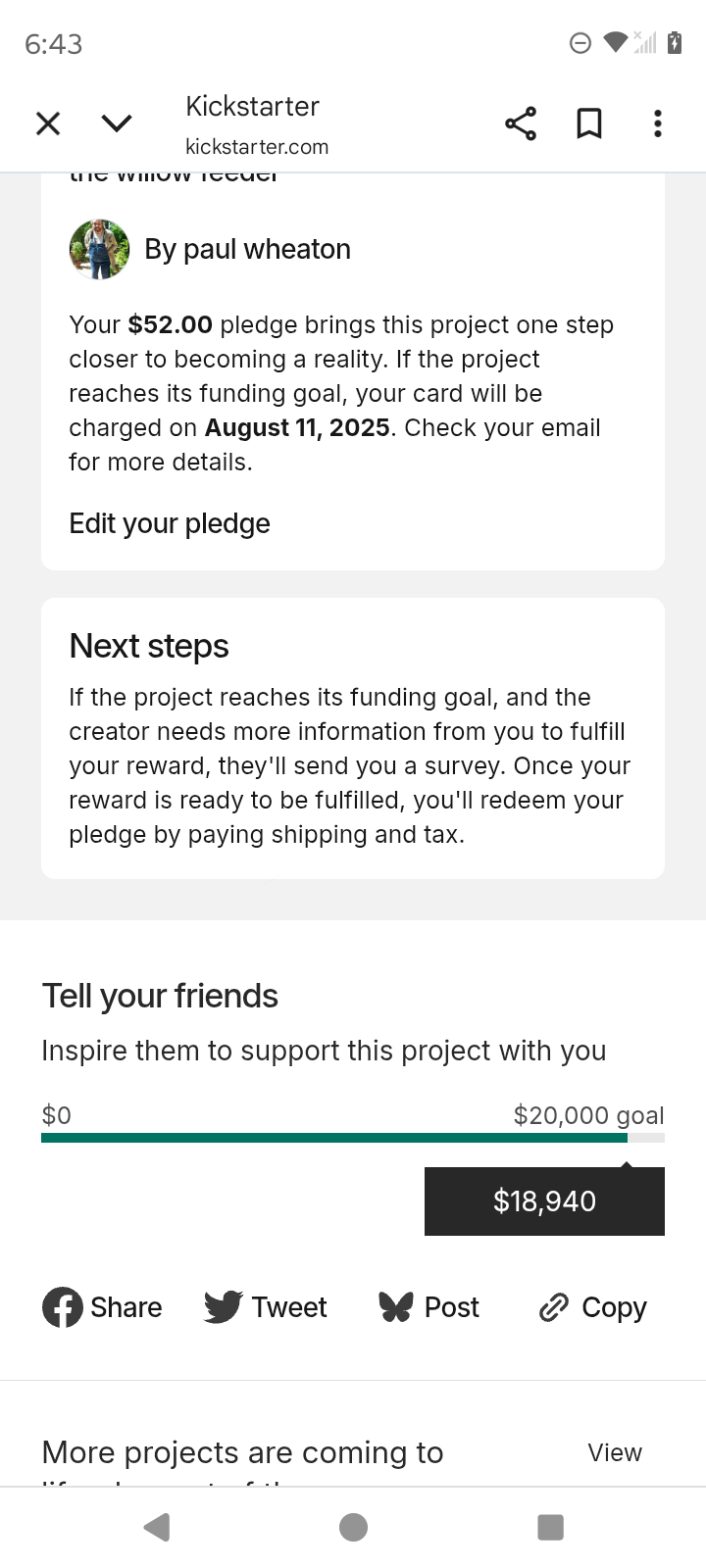The height and width of the screenshot is (1568, 706).
Task: Close the Kickstarter browser tab
Action: [48, 123]
